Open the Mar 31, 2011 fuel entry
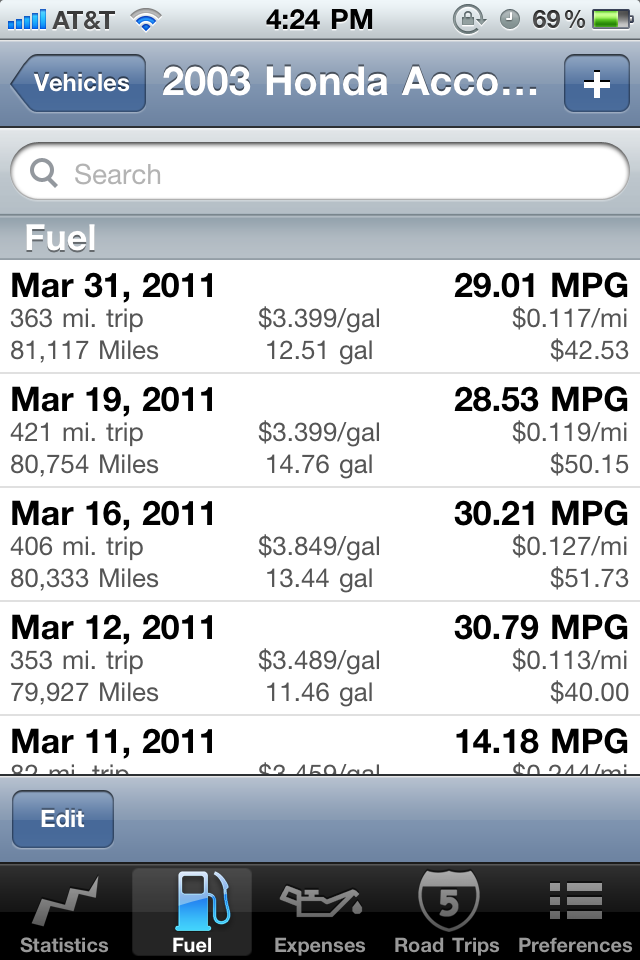 (320, 317)
